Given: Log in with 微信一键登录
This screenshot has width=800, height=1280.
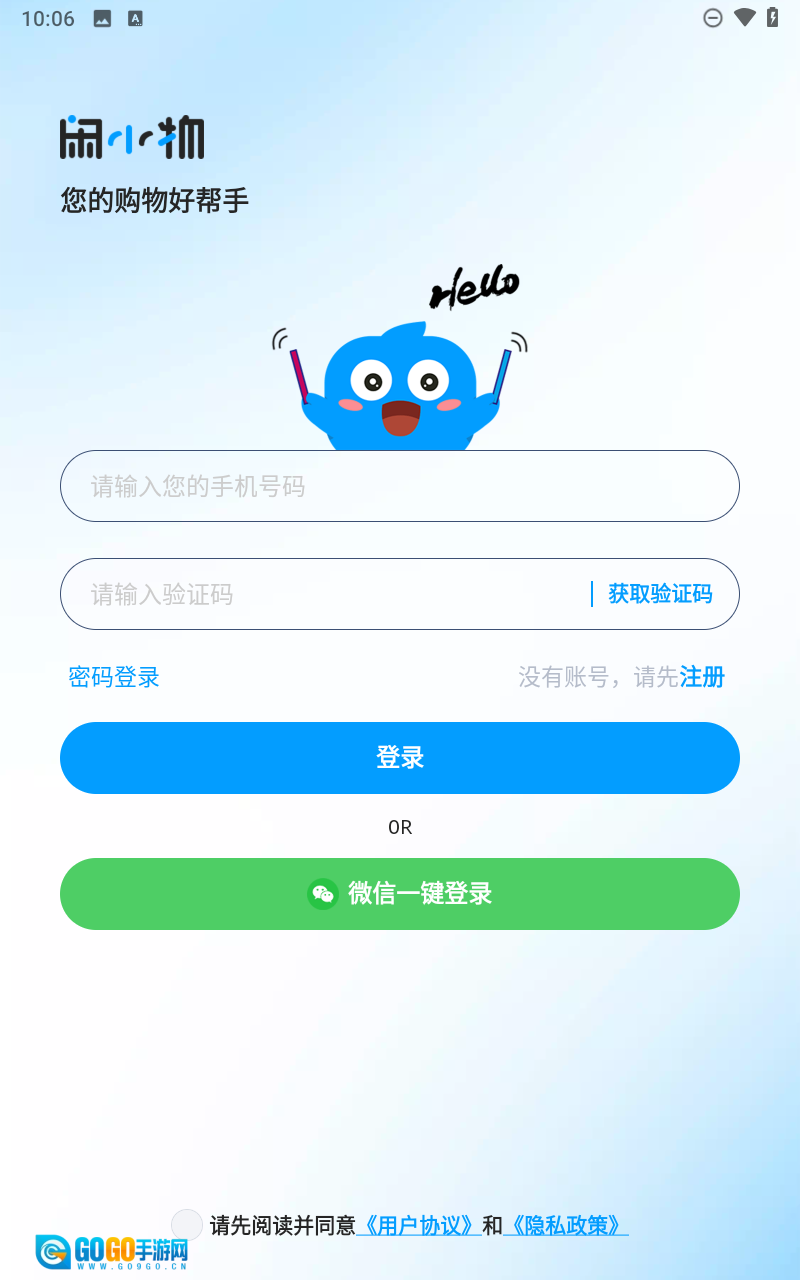Looking at the screenshot, I should (x=400, y=894).
